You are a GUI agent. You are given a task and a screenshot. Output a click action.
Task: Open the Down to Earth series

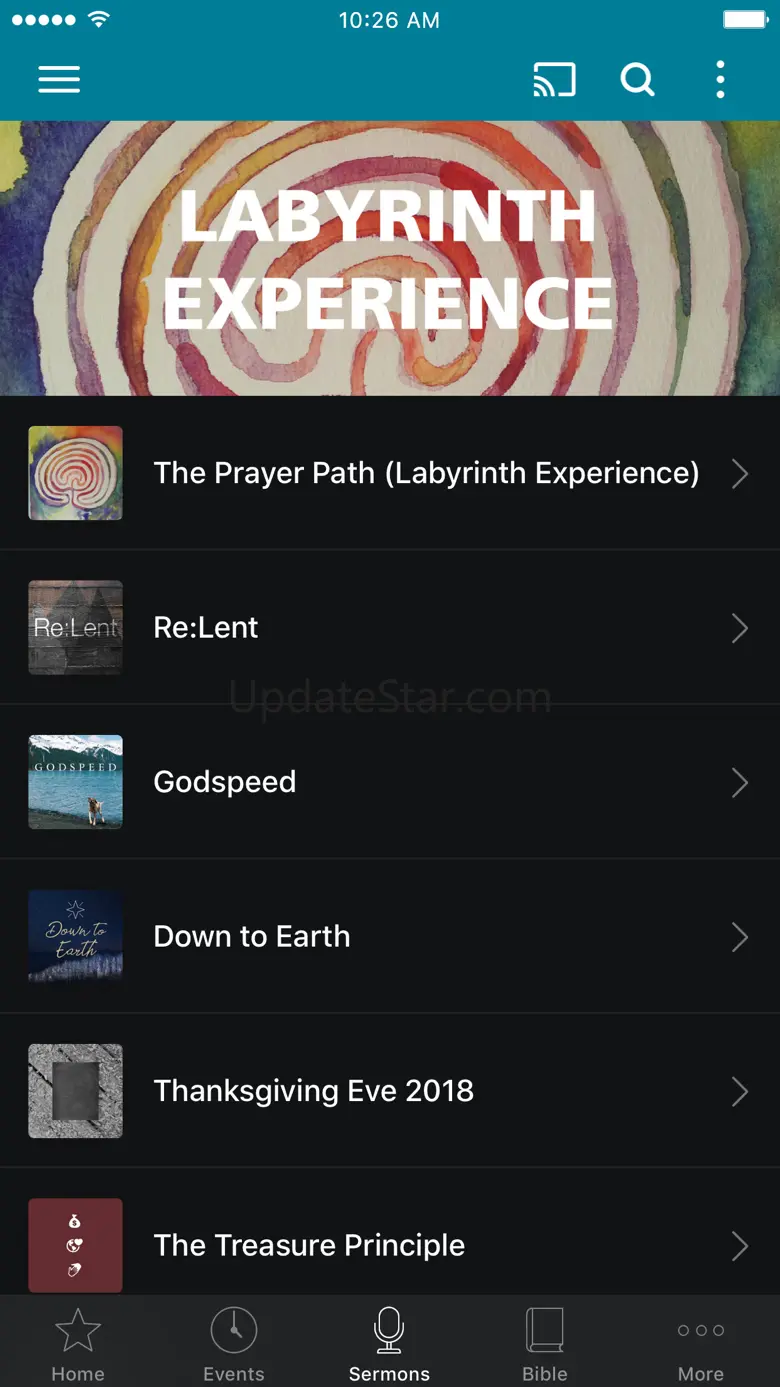(390, 937)
